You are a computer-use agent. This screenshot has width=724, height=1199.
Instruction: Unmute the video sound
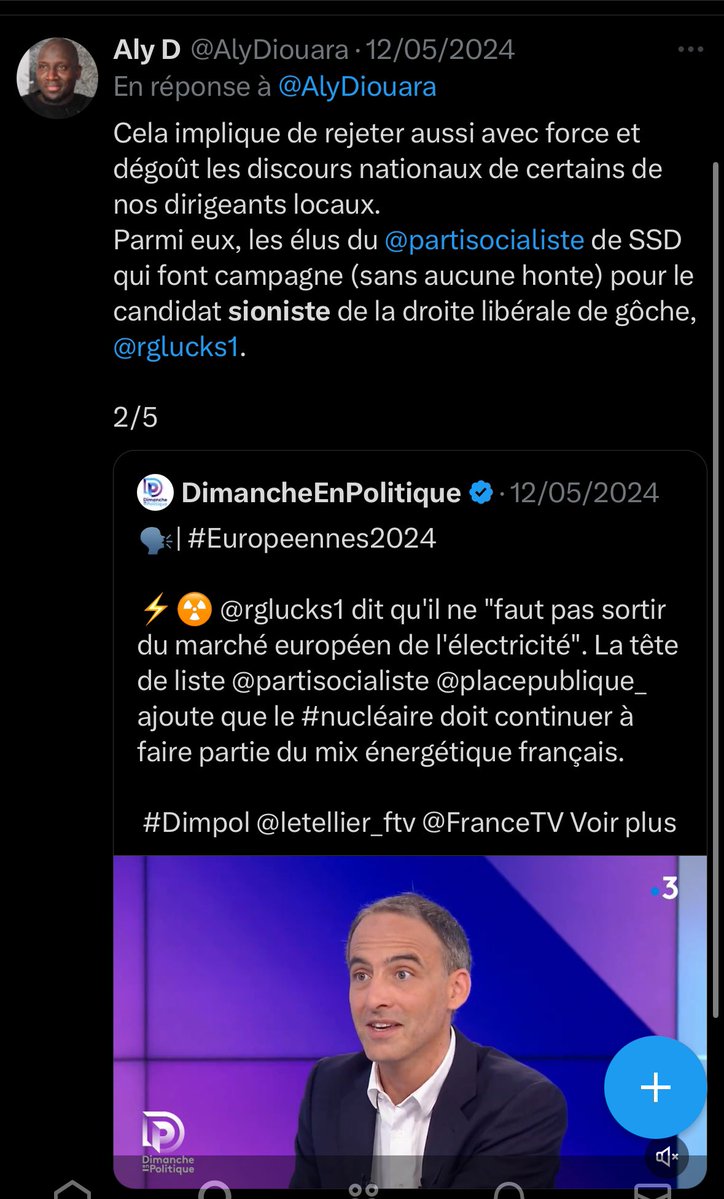click(x=666, y=1157)
